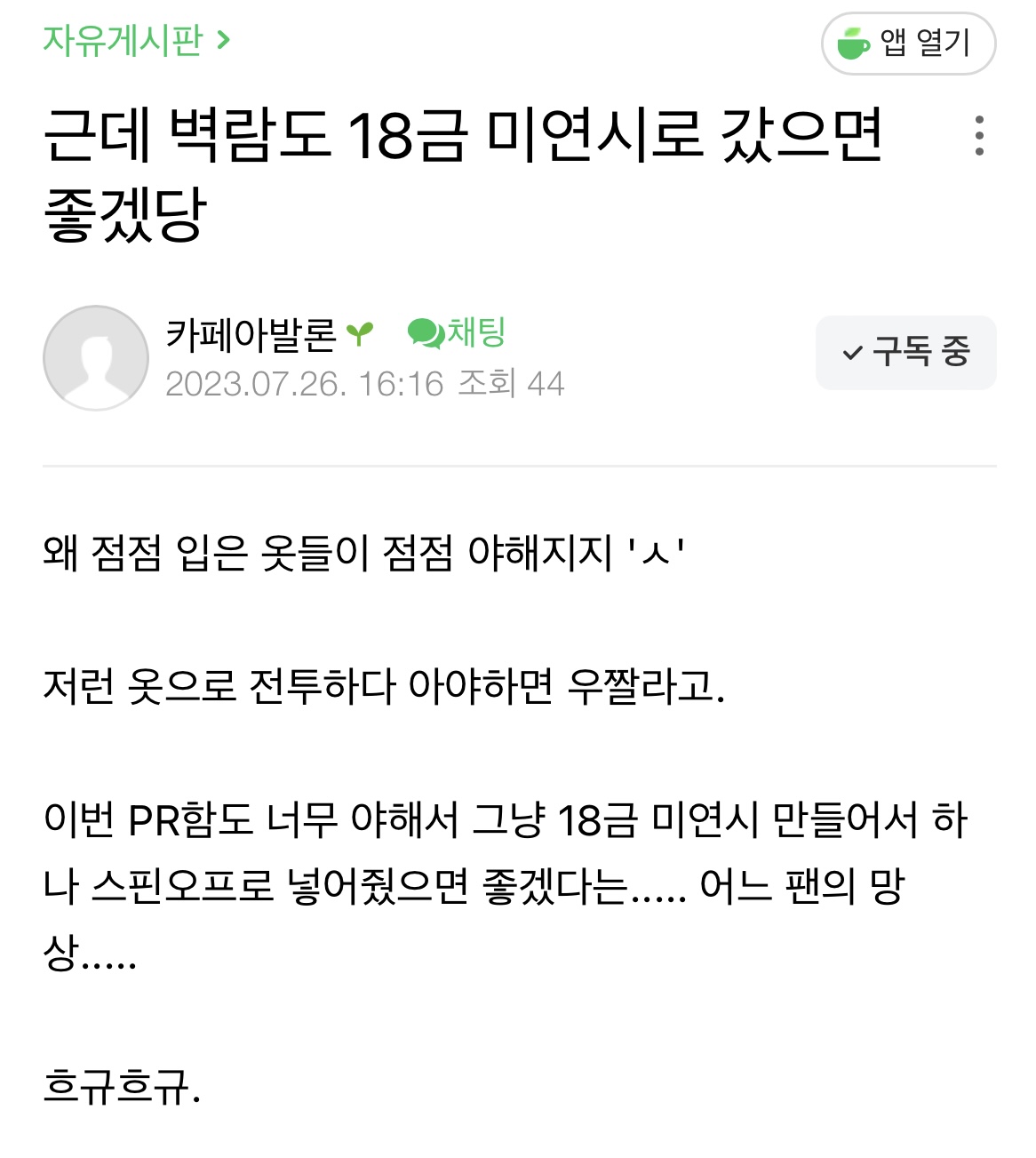View 카페아발론's profile picture

coord(96,358)
